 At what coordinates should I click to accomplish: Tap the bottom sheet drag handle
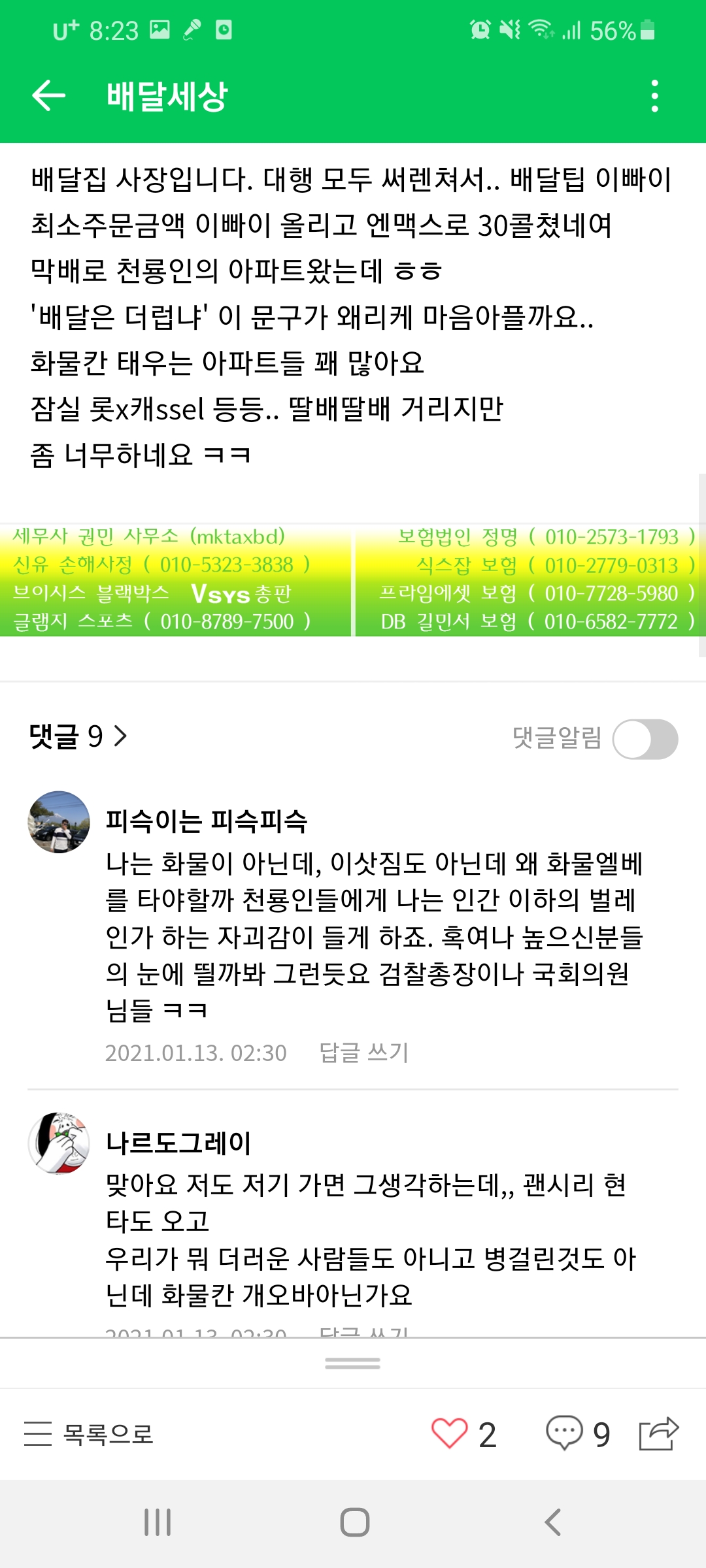[x=353, y=1364]
